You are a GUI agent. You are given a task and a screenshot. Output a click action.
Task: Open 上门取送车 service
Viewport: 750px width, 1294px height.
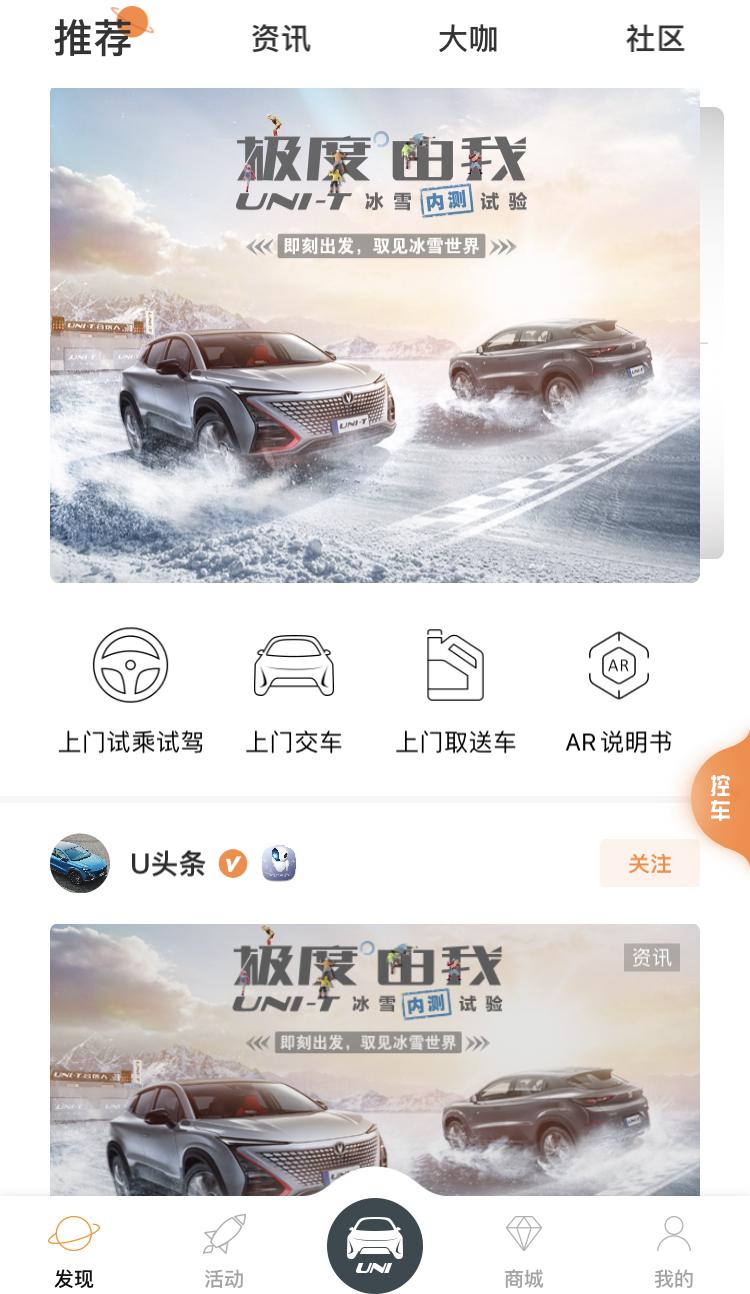pos(455,690)
